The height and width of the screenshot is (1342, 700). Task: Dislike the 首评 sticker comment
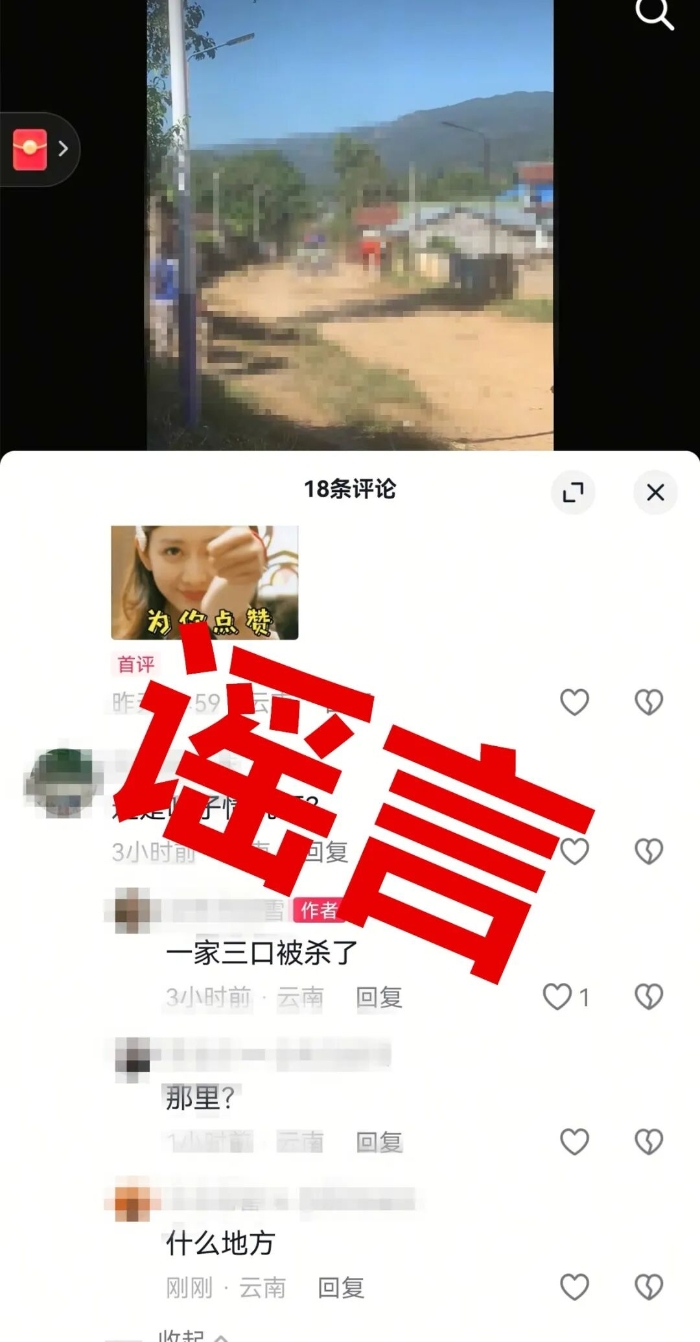pos(649,702)
